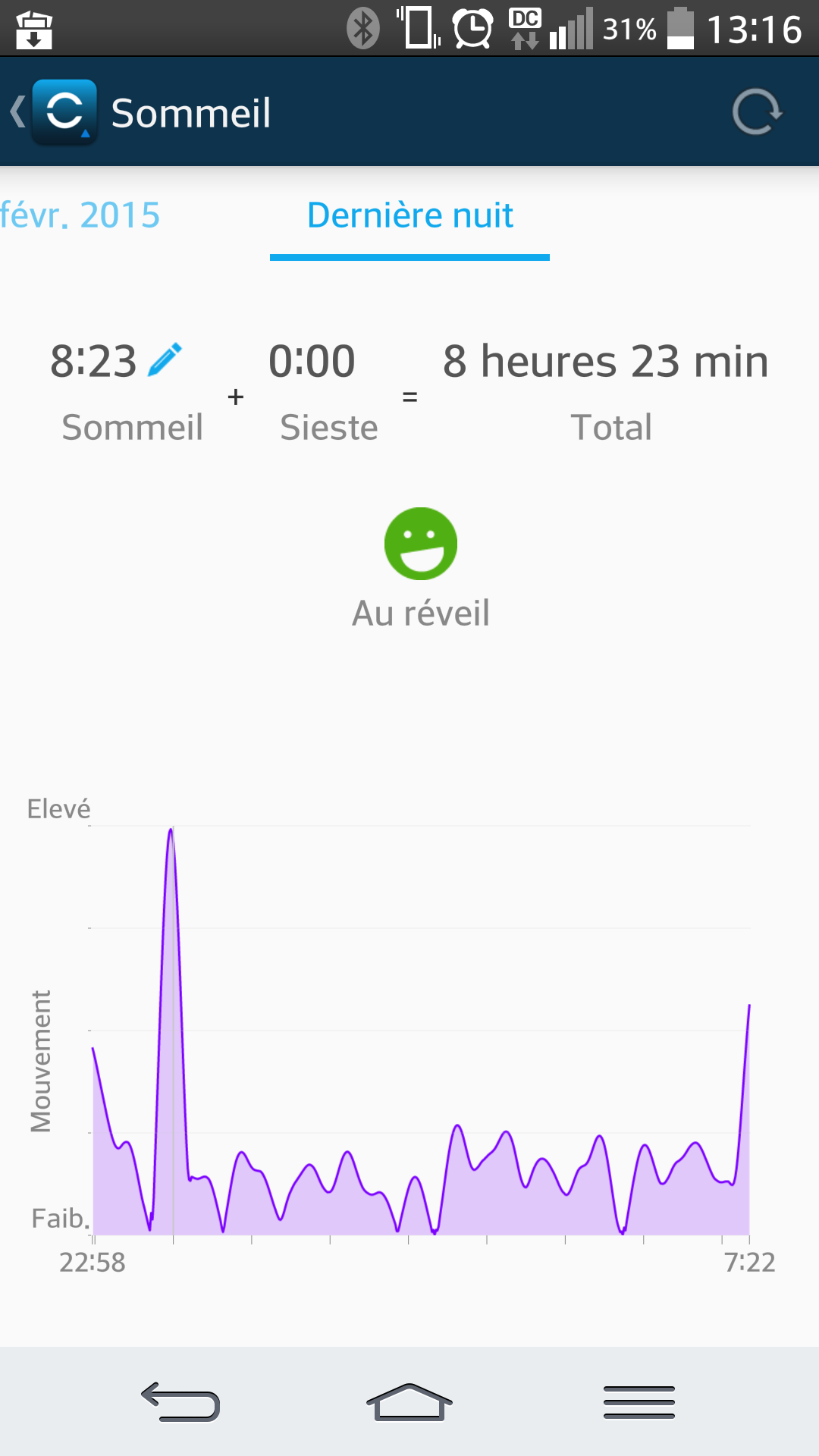Edit the 8:23 sleep duration
The width and height of the screenshot is (819, 1456).
165,359
